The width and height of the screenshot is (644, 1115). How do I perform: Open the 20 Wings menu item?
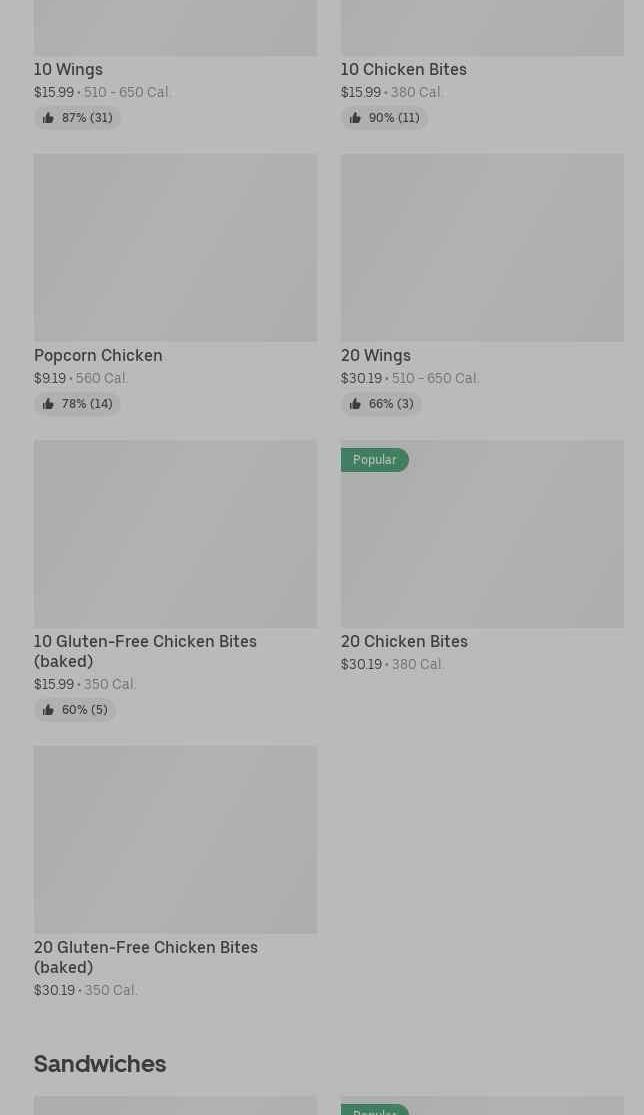[481, 250]
